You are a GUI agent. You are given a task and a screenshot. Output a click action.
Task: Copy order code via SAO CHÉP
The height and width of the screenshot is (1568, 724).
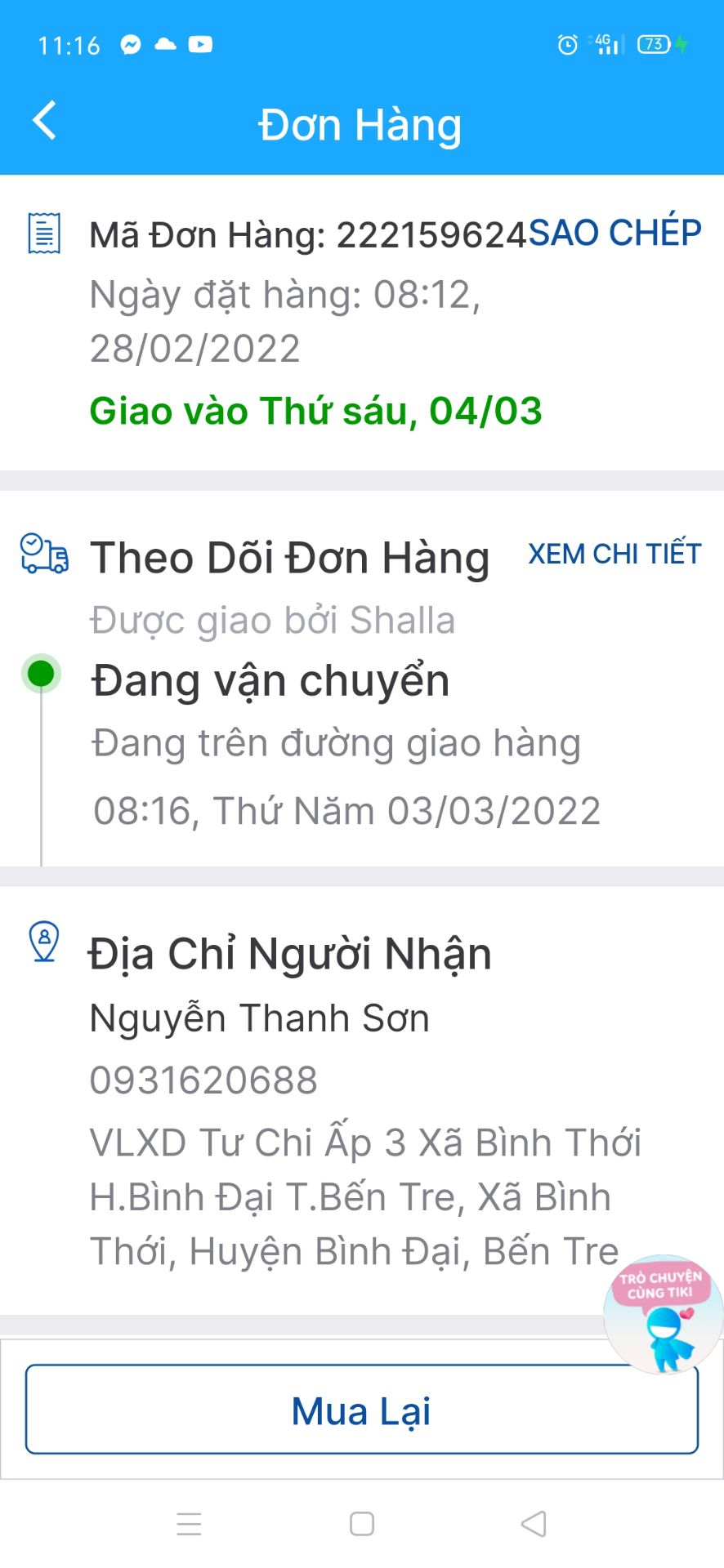pyautogui.click(x=614, y=234)
